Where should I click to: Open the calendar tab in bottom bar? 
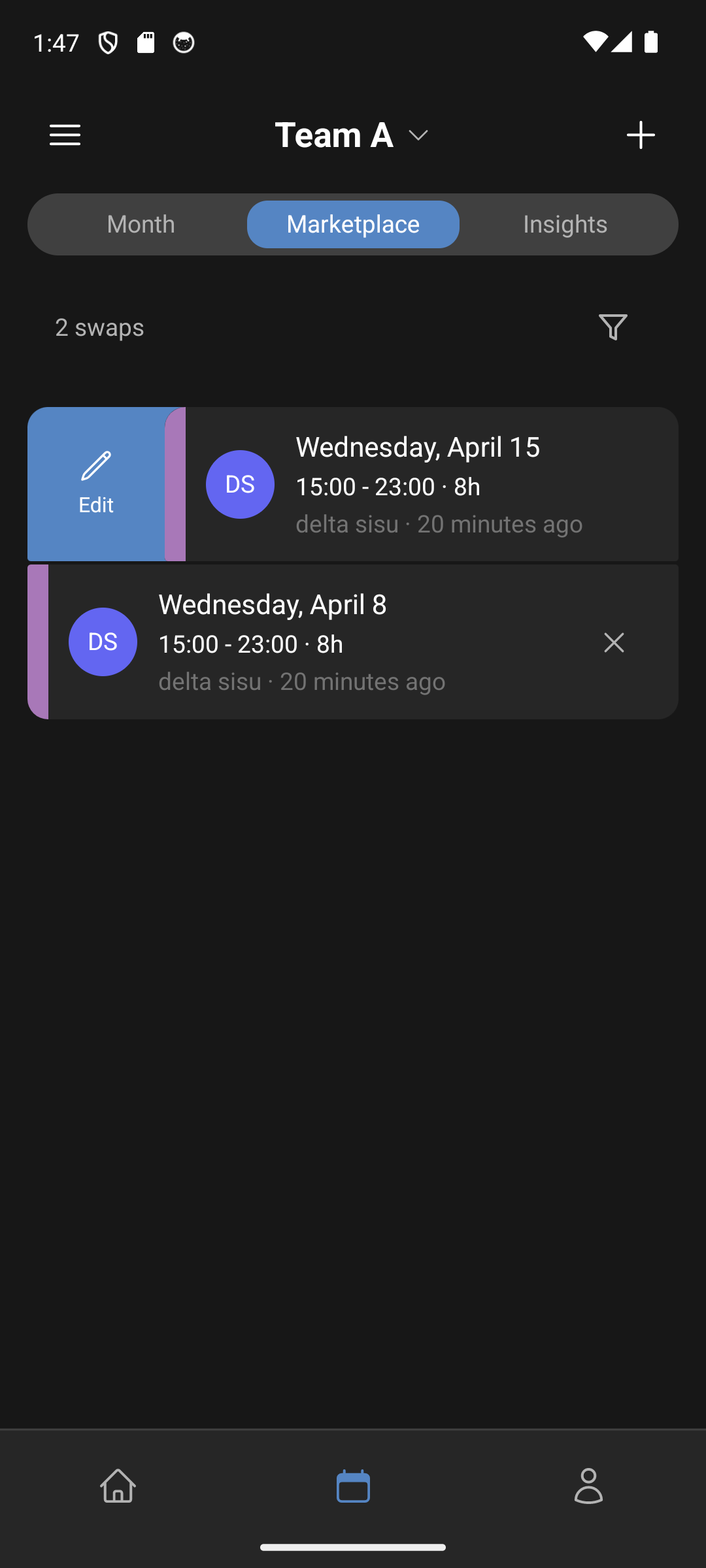click(x=353, y=1486)
